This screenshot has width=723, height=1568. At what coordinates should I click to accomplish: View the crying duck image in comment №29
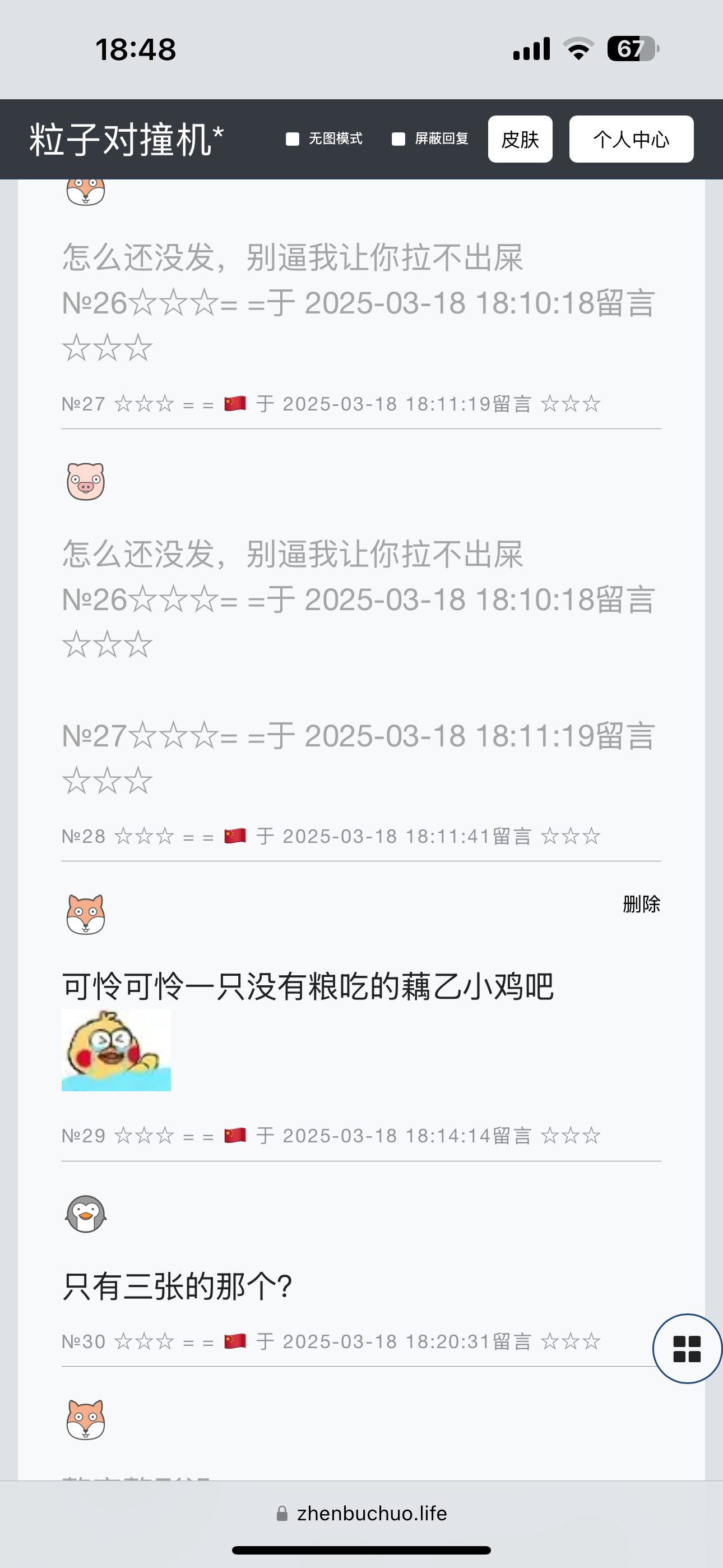[x=116, y=1050]
